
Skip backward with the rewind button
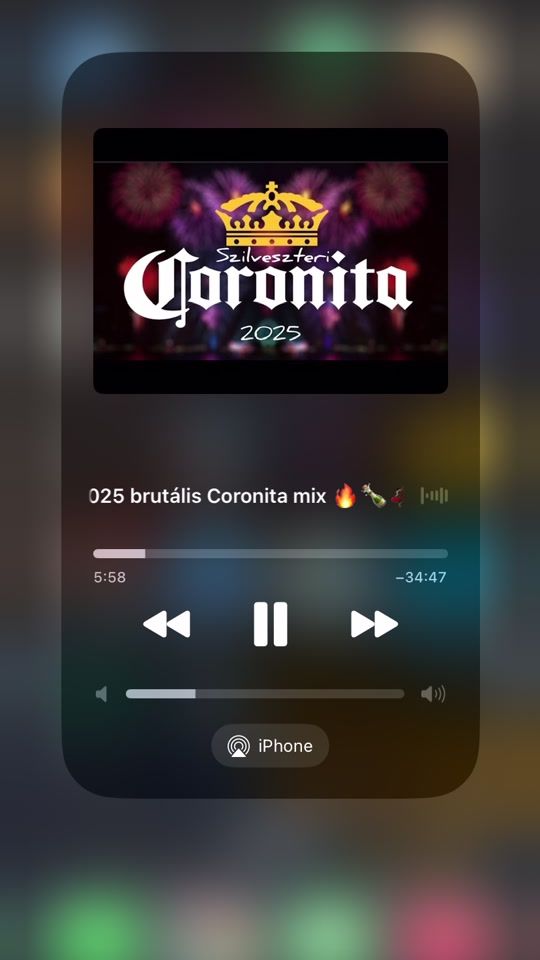[x=167, y=624]
